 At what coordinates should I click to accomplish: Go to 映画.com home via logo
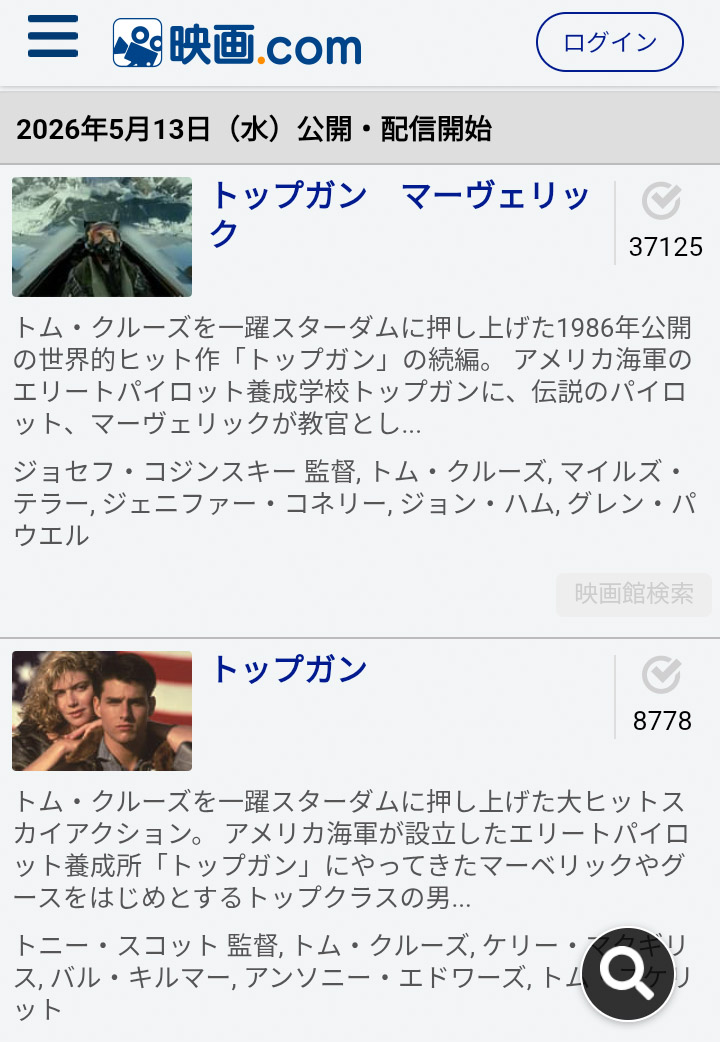click(237, 45)
